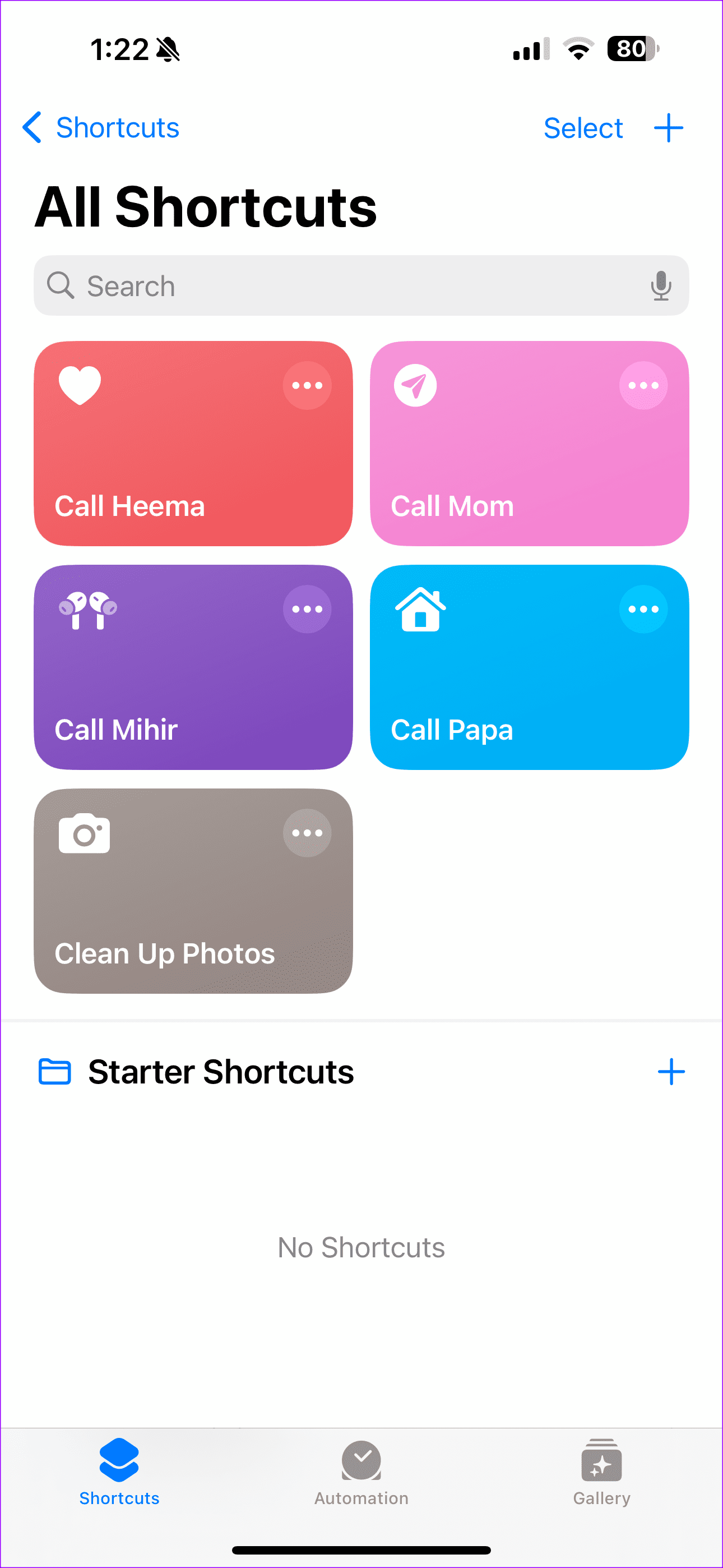Tap the magnifying glass in the search bar
723x1568 pixels.
[x=61, y=286]
